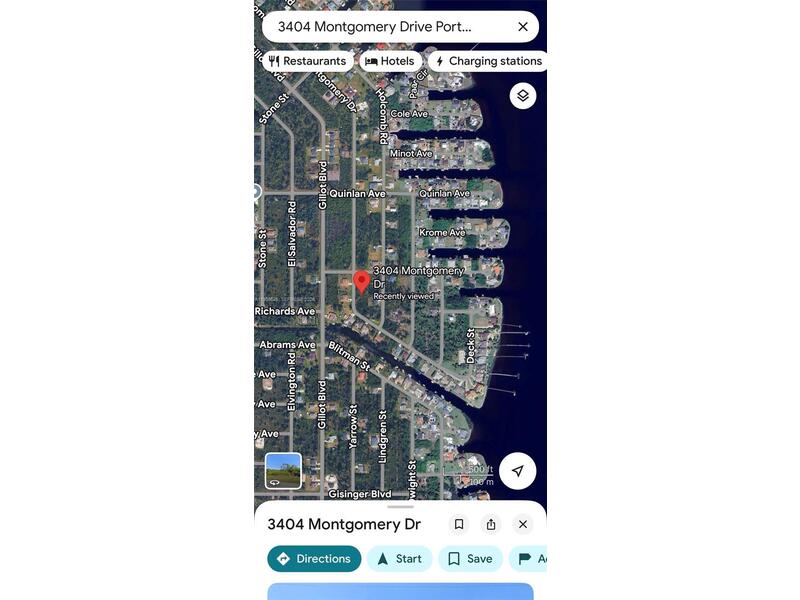800x600 pixels.
Task: Filter the map by Restaurants
Action: (307, 61)
